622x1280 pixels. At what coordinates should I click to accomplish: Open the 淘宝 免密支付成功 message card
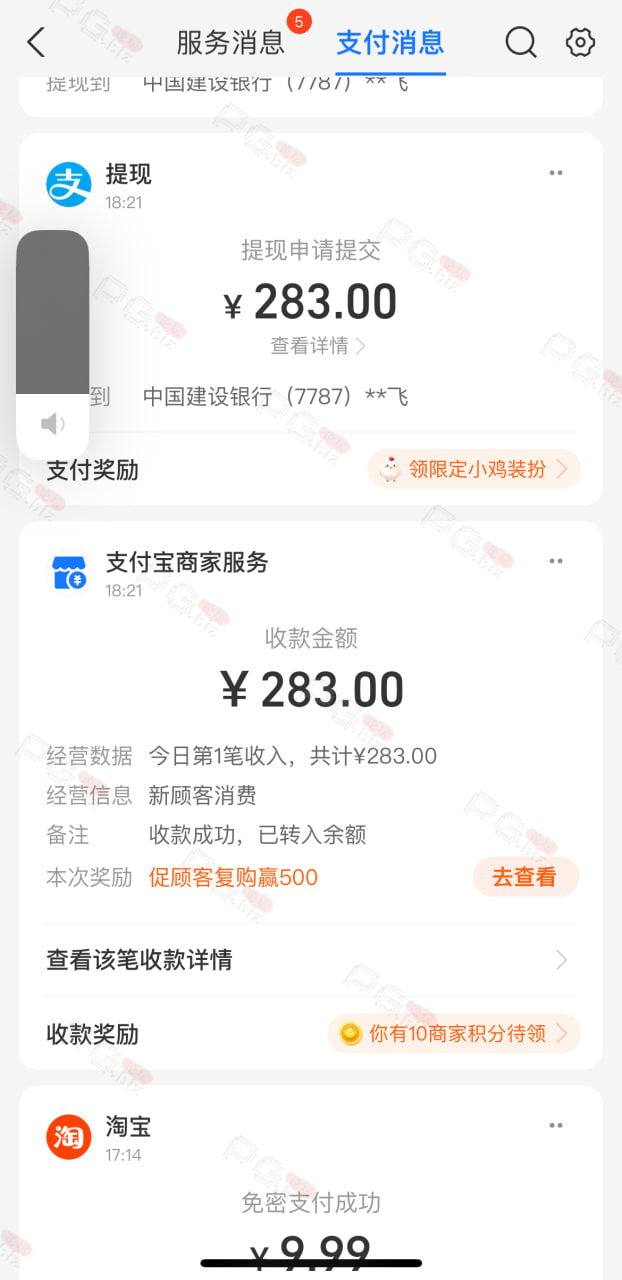(311, 1183)
